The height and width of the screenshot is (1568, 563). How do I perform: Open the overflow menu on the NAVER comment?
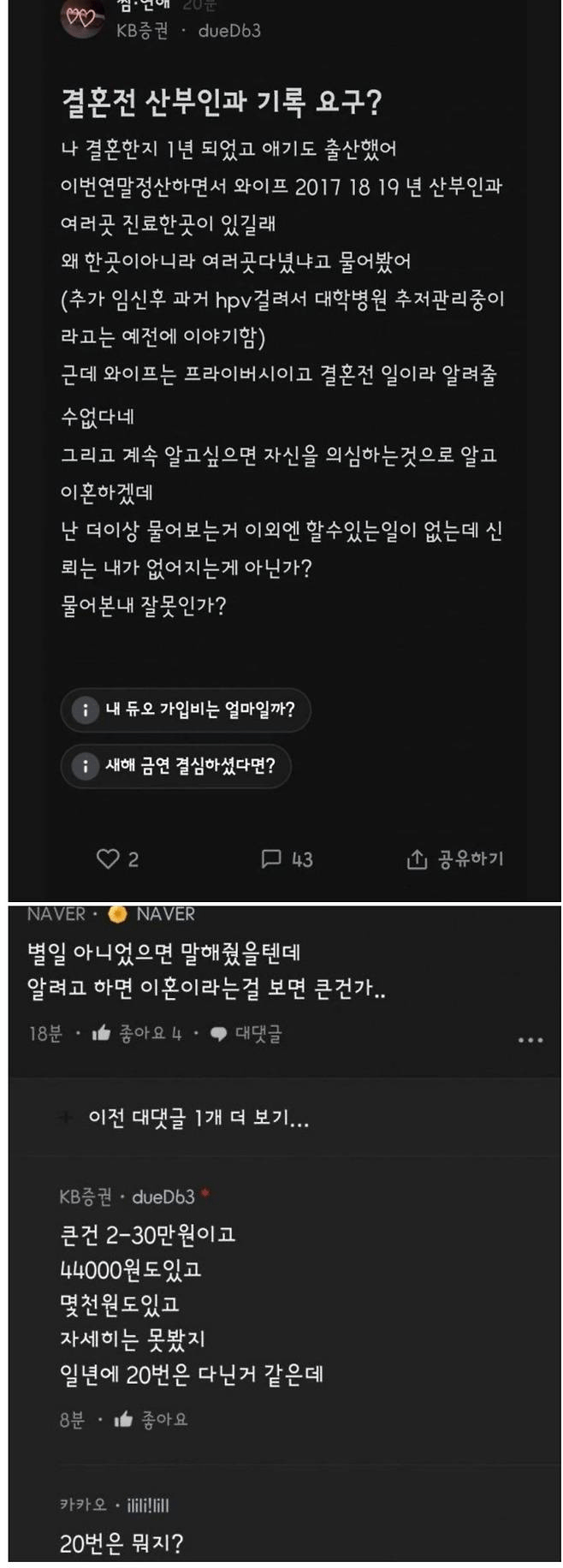pos(530,1040)
